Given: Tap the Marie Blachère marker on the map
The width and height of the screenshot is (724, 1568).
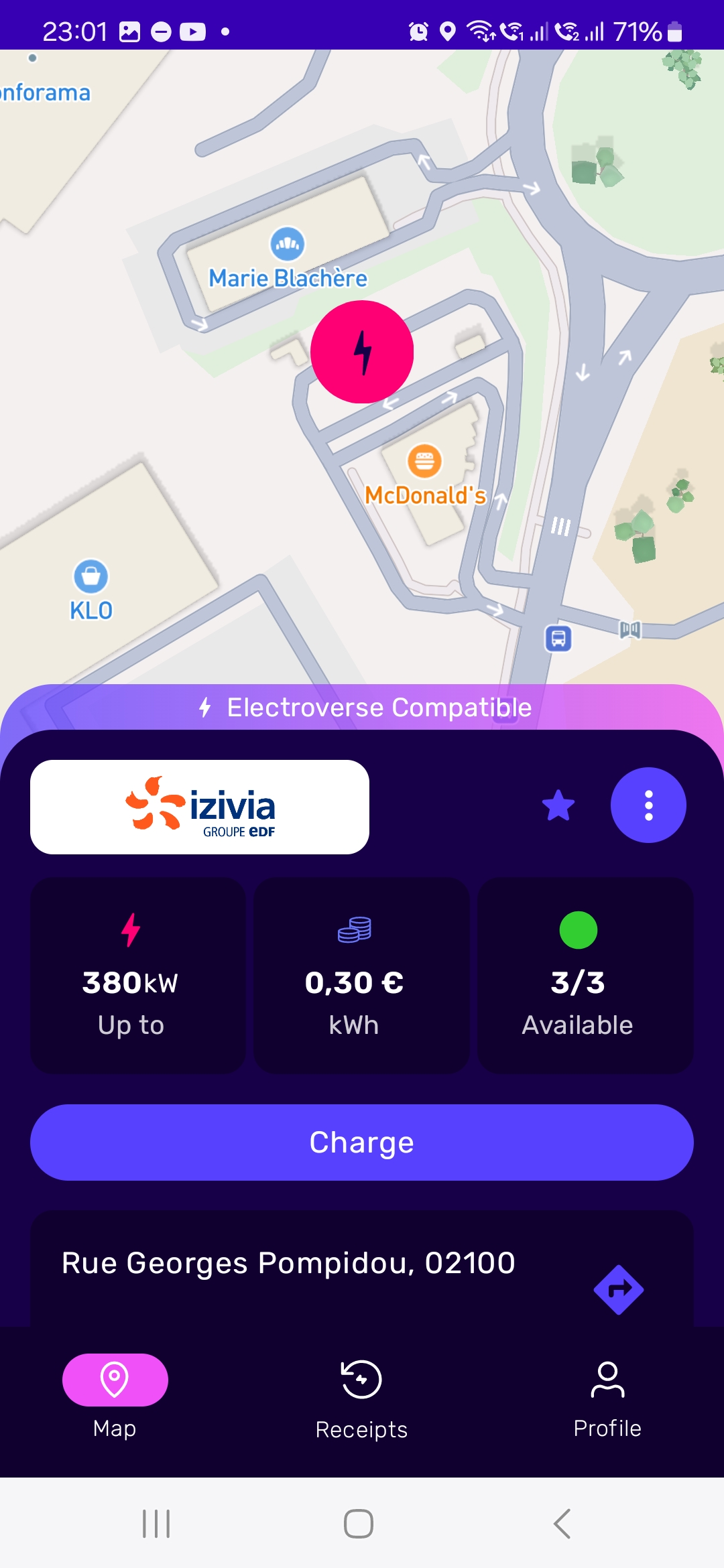Looking at the screenshot, I should [288, 244].
